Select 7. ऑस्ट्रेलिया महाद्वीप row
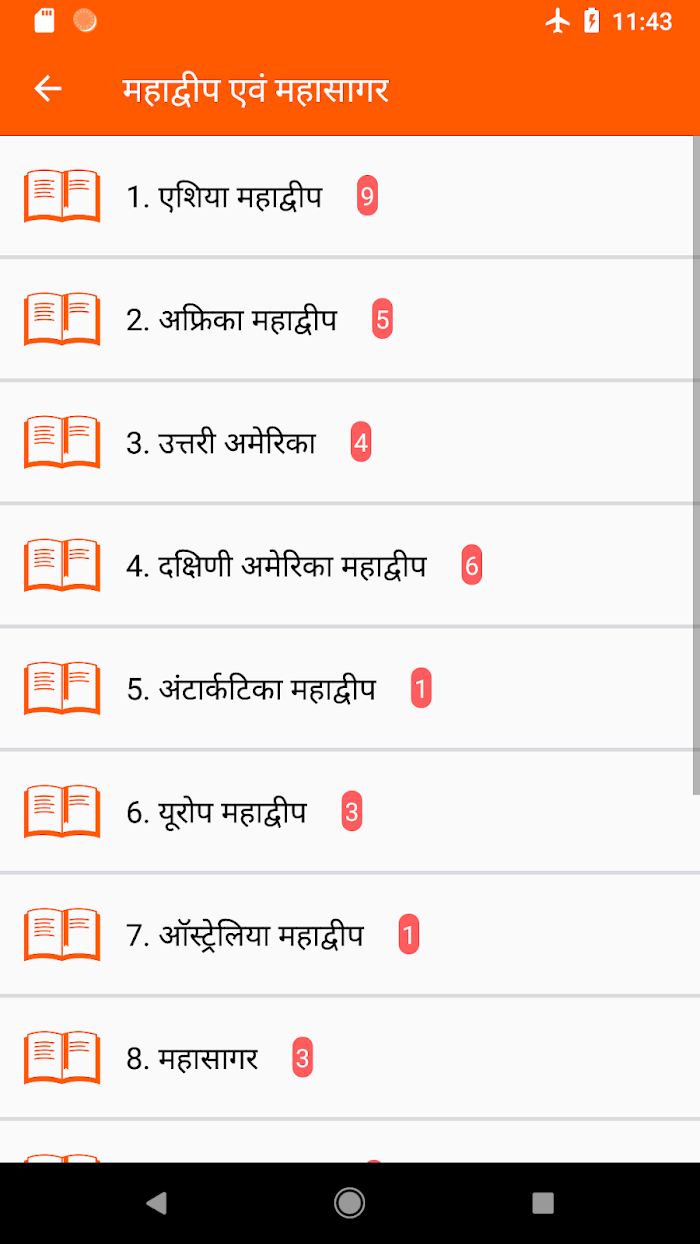700x1244 pixels. pos(346,934)
